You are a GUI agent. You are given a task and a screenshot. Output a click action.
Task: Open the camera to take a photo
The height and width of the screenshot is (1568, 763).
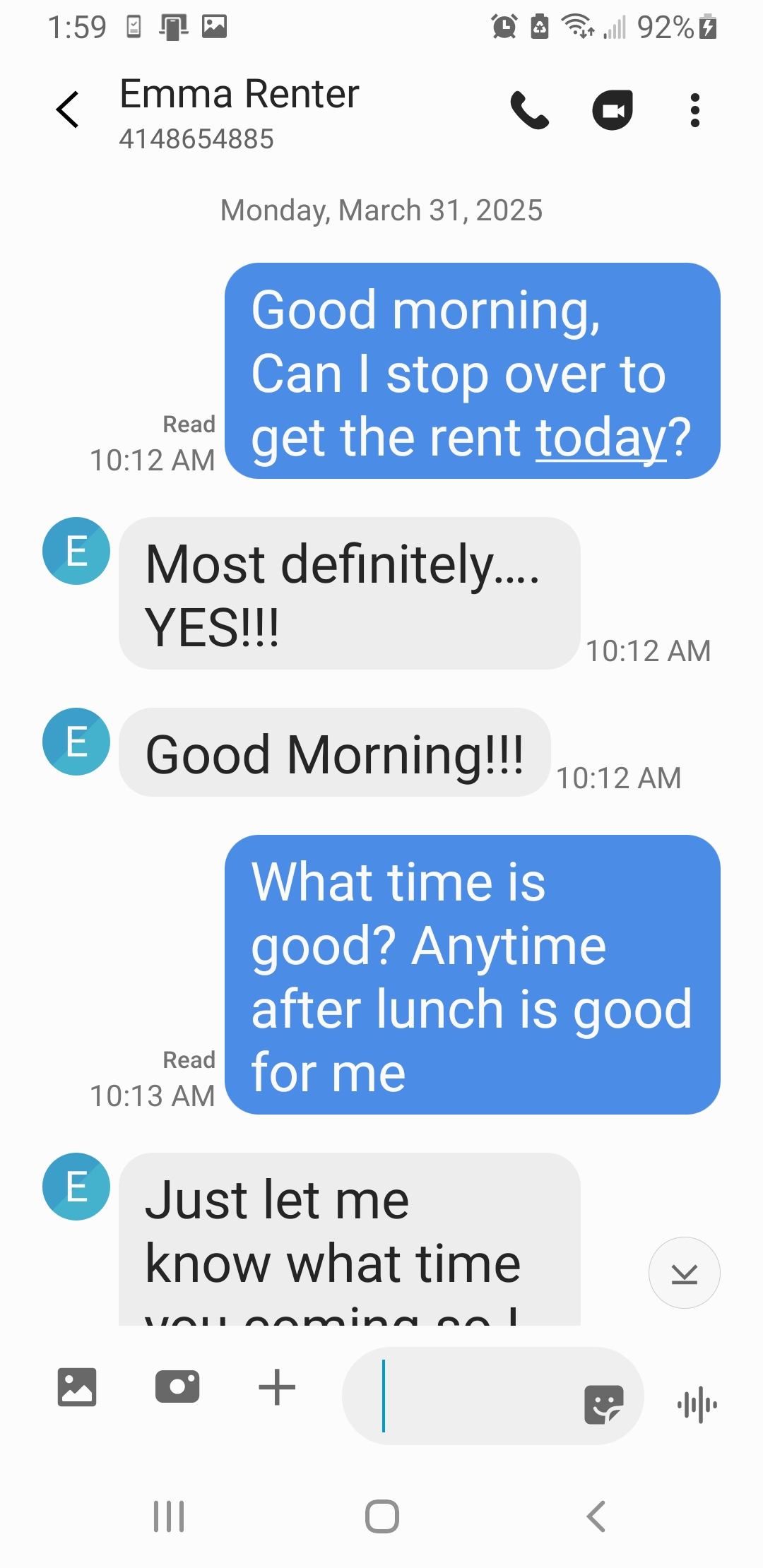[177, 1387]
